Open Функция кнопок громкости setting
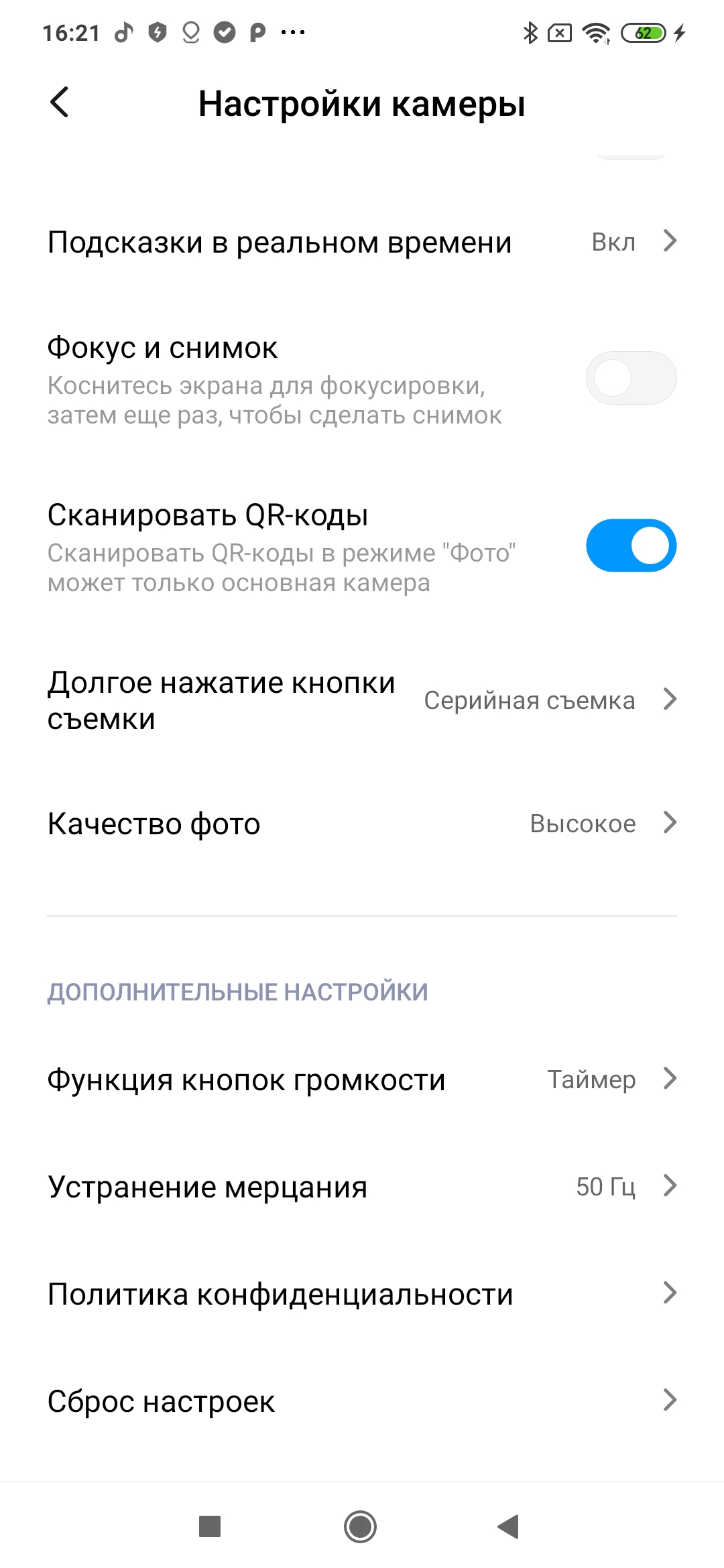The width and height of the screenshot is (724, 1568). pos(362,1080)
